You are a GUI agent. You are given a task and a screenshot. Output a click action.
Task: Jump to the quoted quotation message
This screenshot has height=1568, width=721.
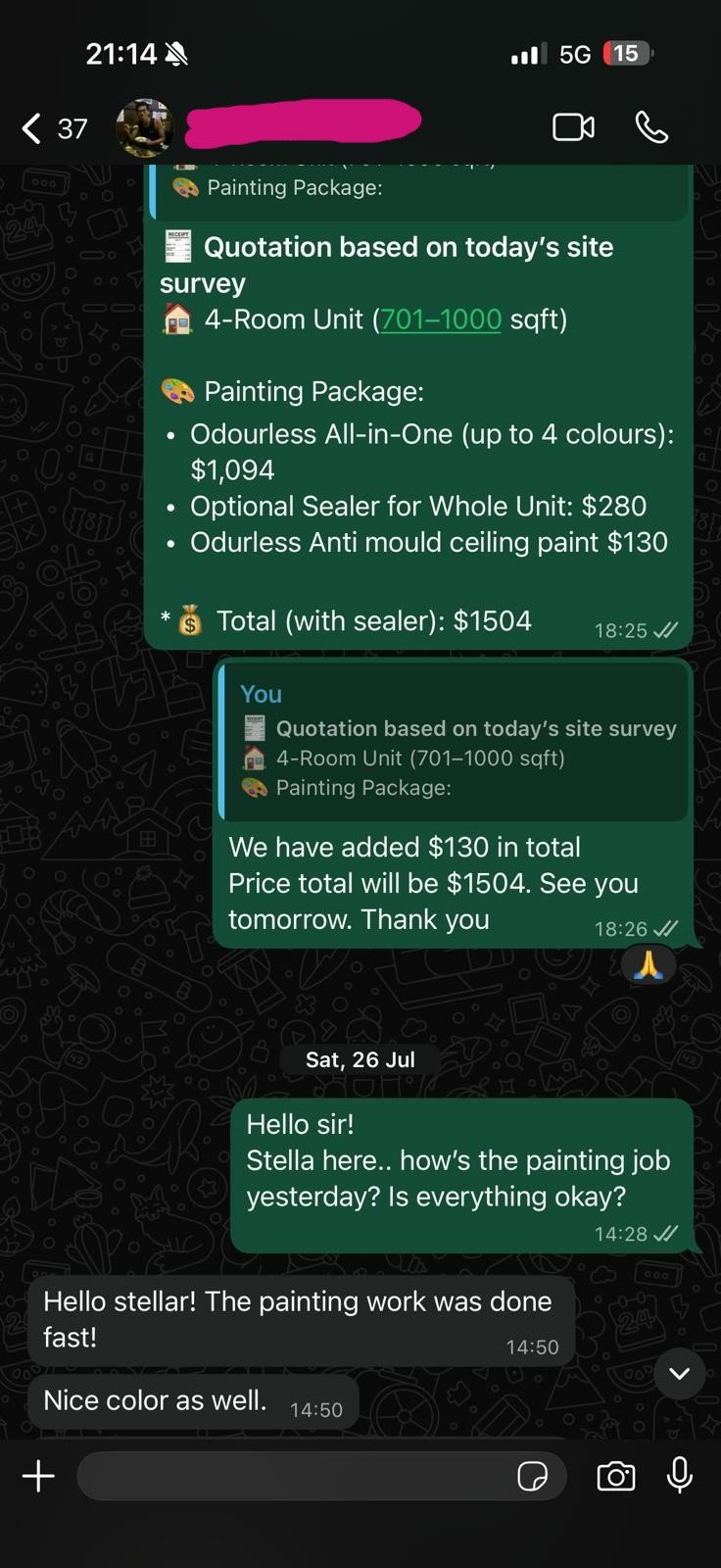[x=456, y=742]
